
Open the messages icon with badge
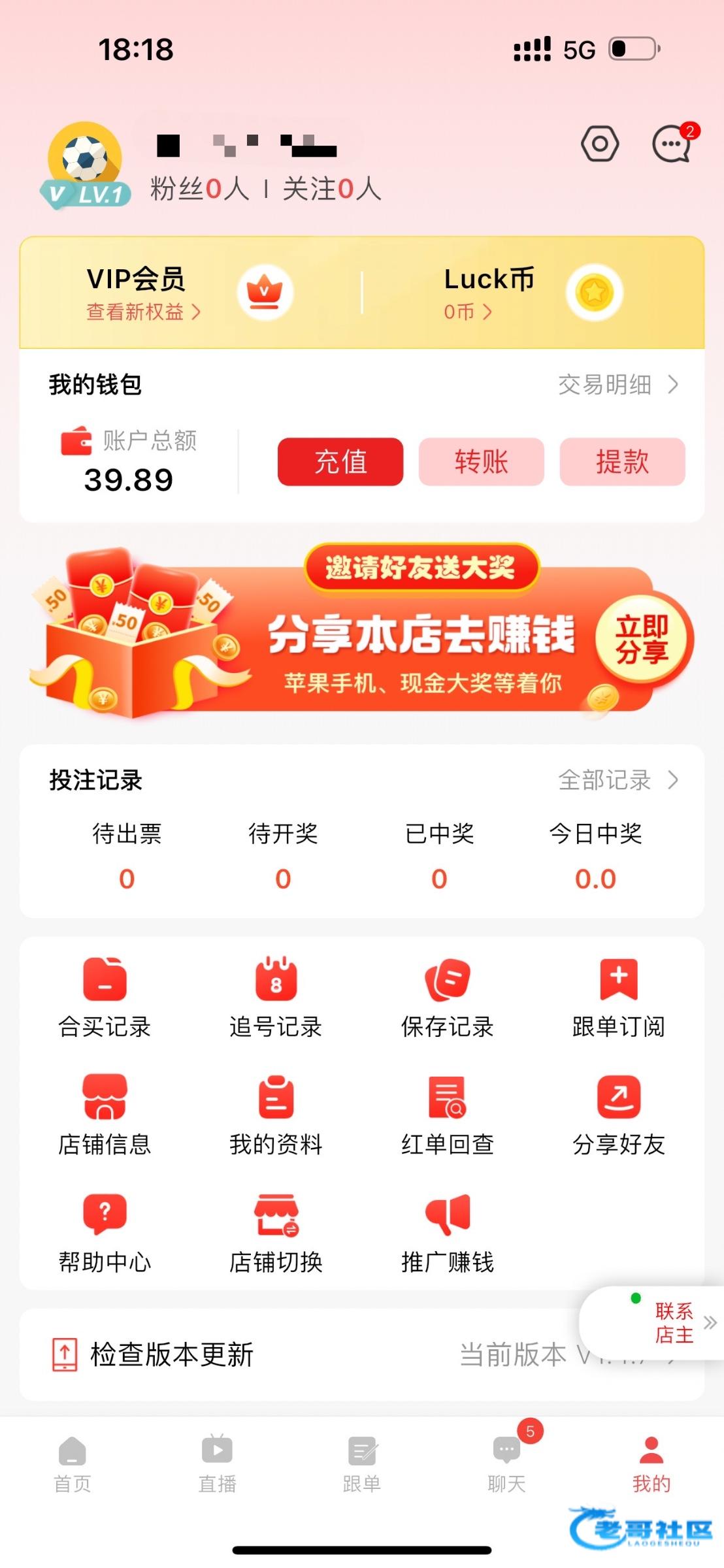click(672, 144)
